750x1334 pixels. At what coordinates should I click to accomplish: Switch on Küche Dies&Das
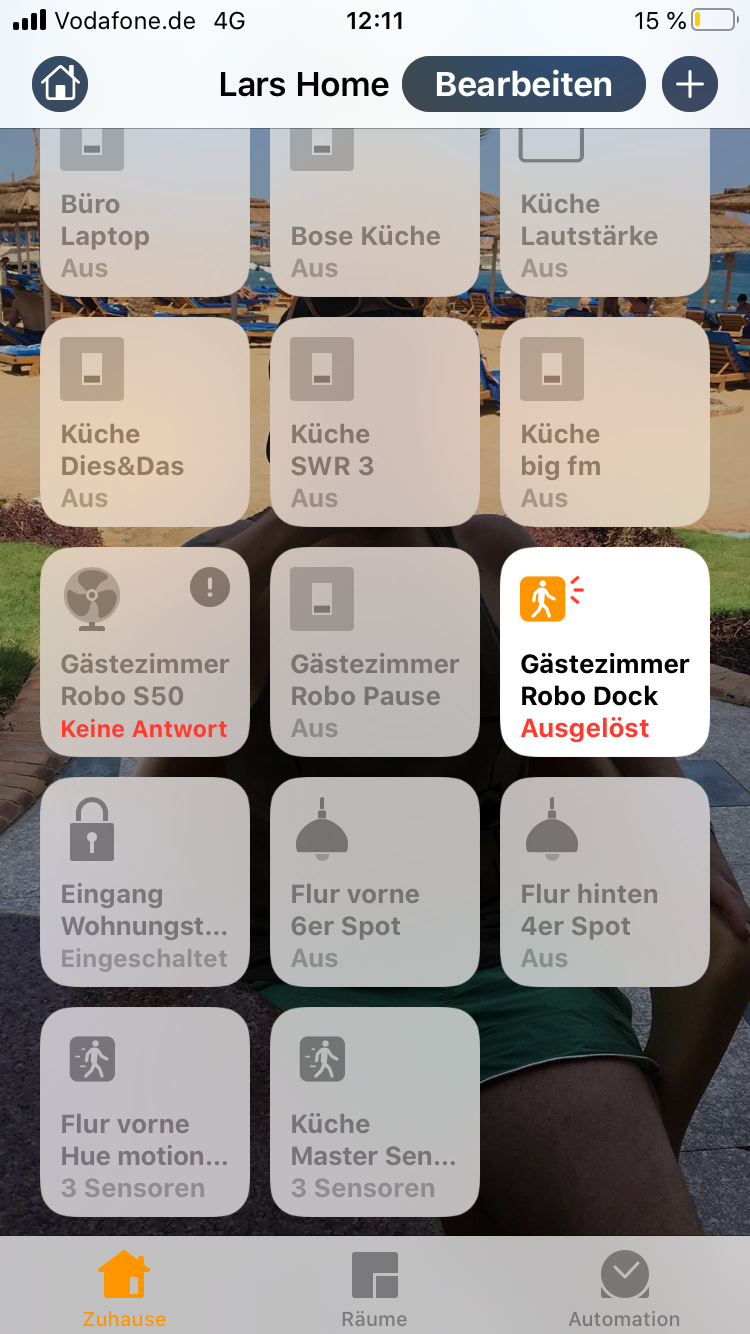click(144, 421)
